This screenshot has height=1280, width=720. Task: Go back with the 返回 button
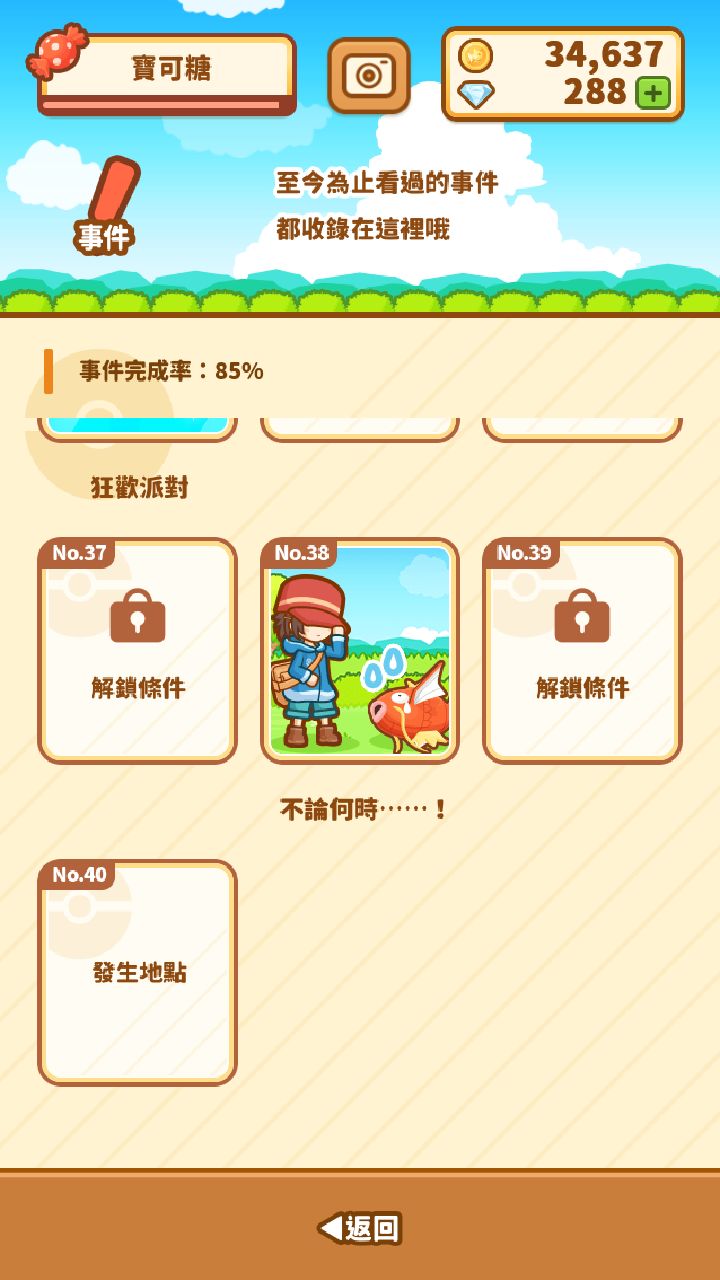[360, 1228]
